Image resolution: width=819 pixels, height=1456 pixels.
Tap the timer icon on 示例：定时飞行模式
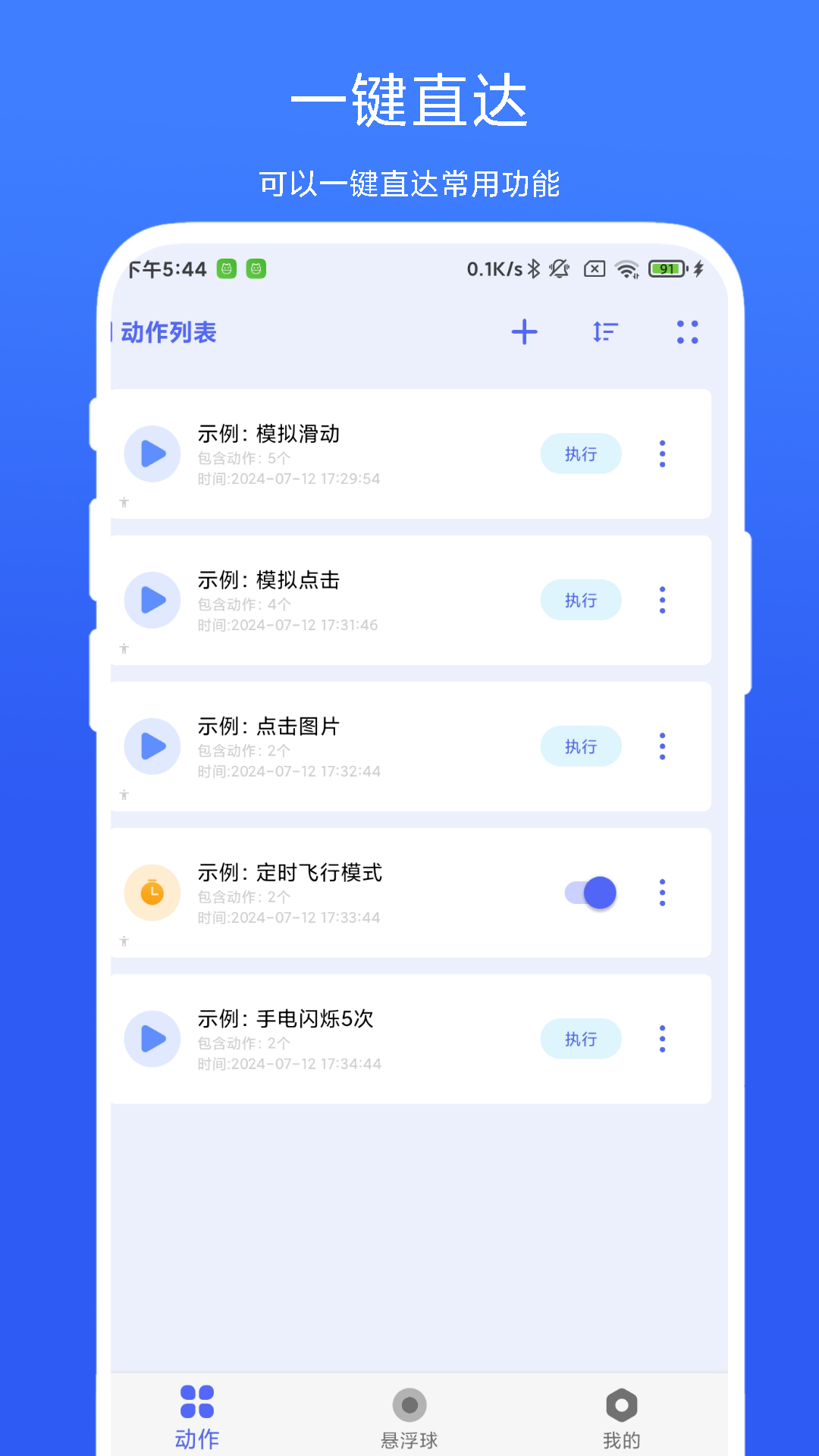[x=152, y=893]
